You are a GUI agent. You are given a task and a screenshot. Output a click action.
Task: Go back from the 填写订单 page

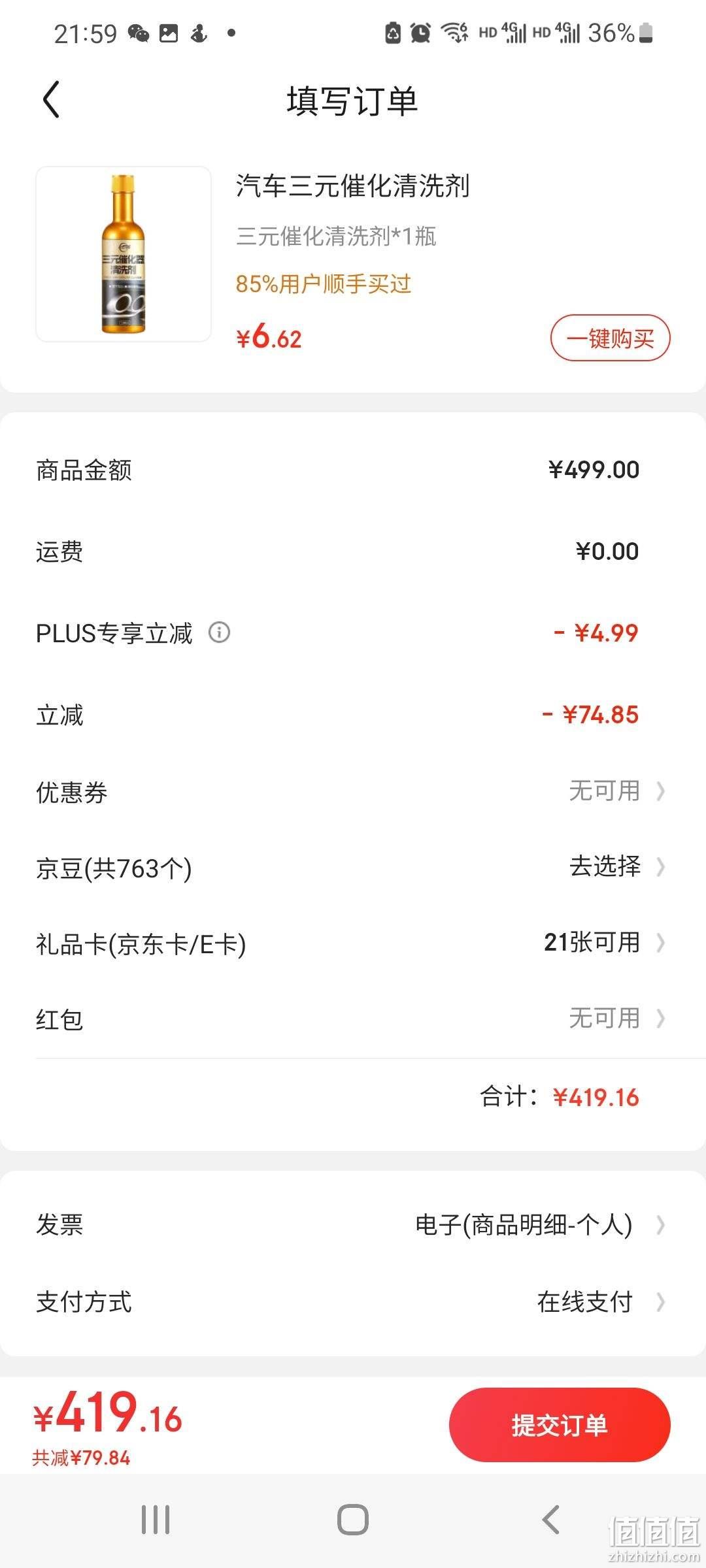coord(51,100)
